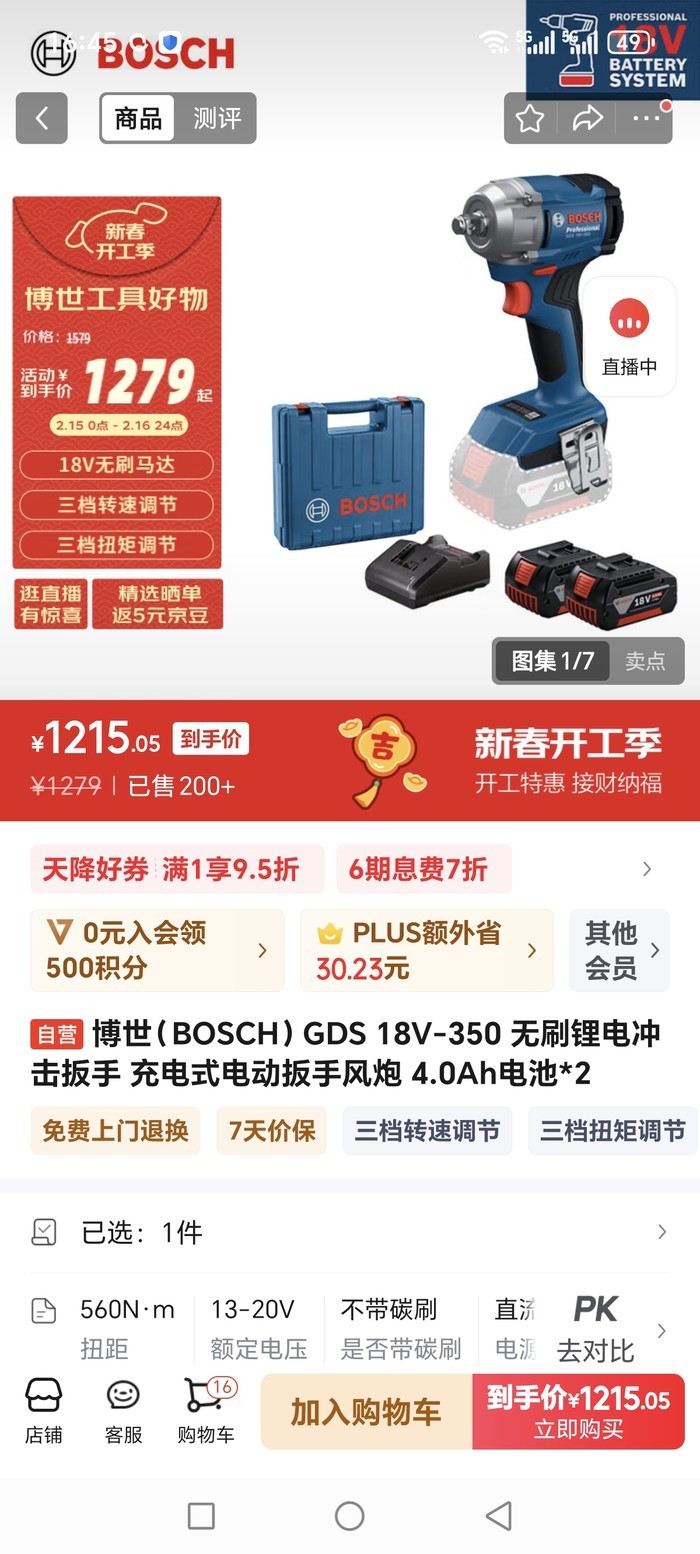The width and height of the screenshot is (700, 1554).
Task: Tap PK 去对比 to compare products
Action: point(595,1330)
